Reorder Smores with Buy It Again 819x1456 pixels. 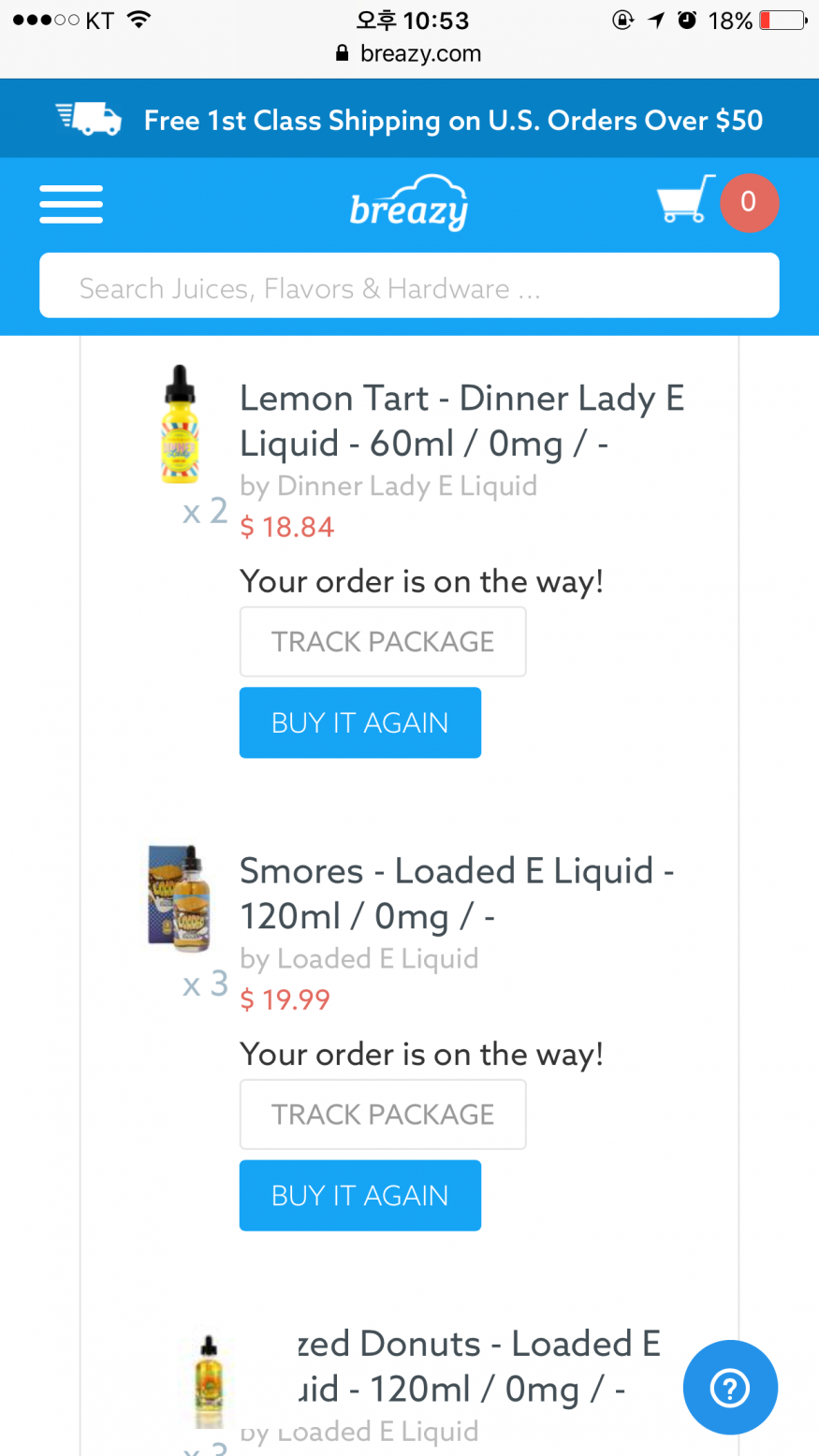tap(359, 1195)
